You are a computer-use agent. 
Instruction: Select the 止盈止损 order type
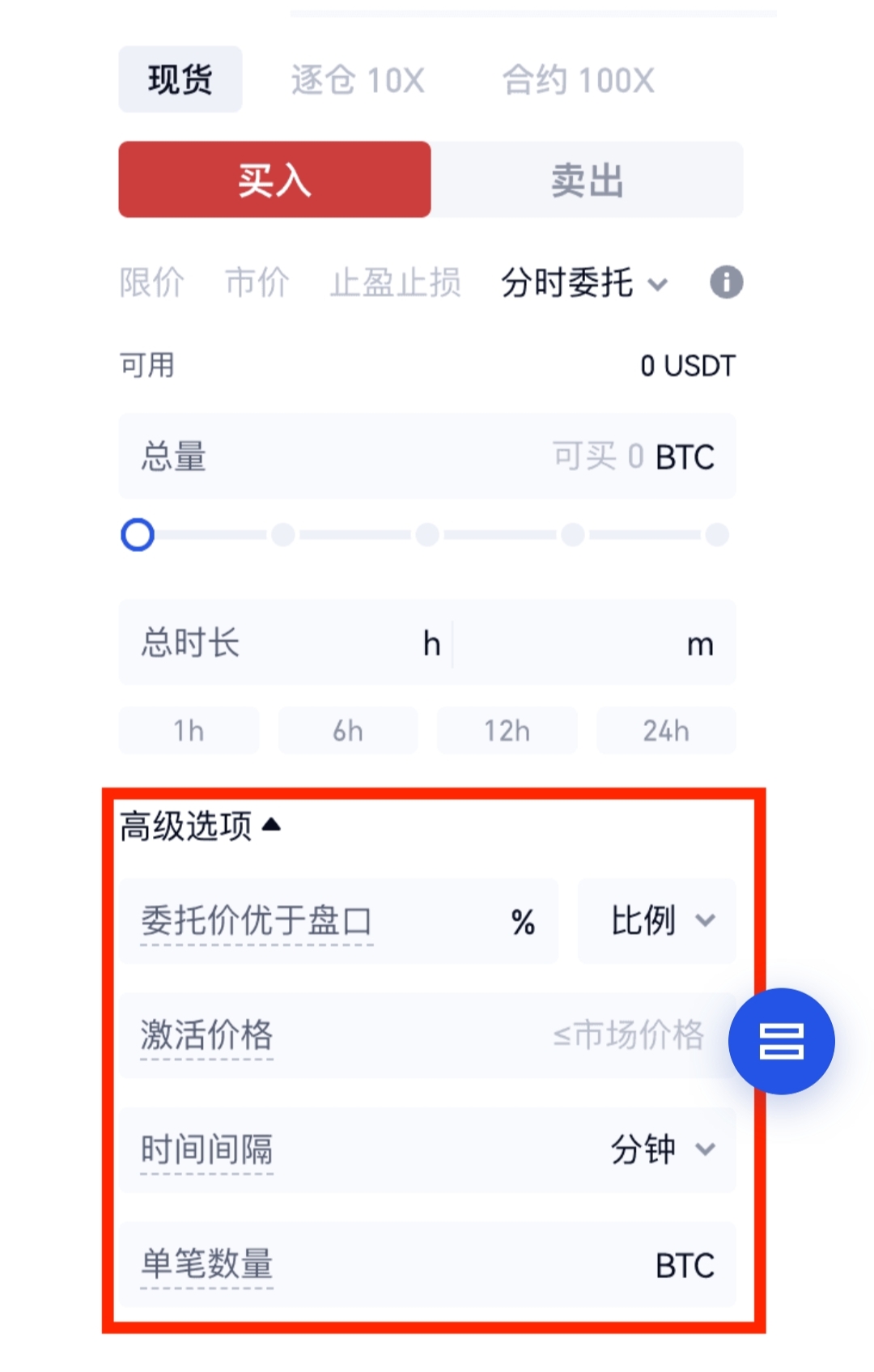click(396, 282)
